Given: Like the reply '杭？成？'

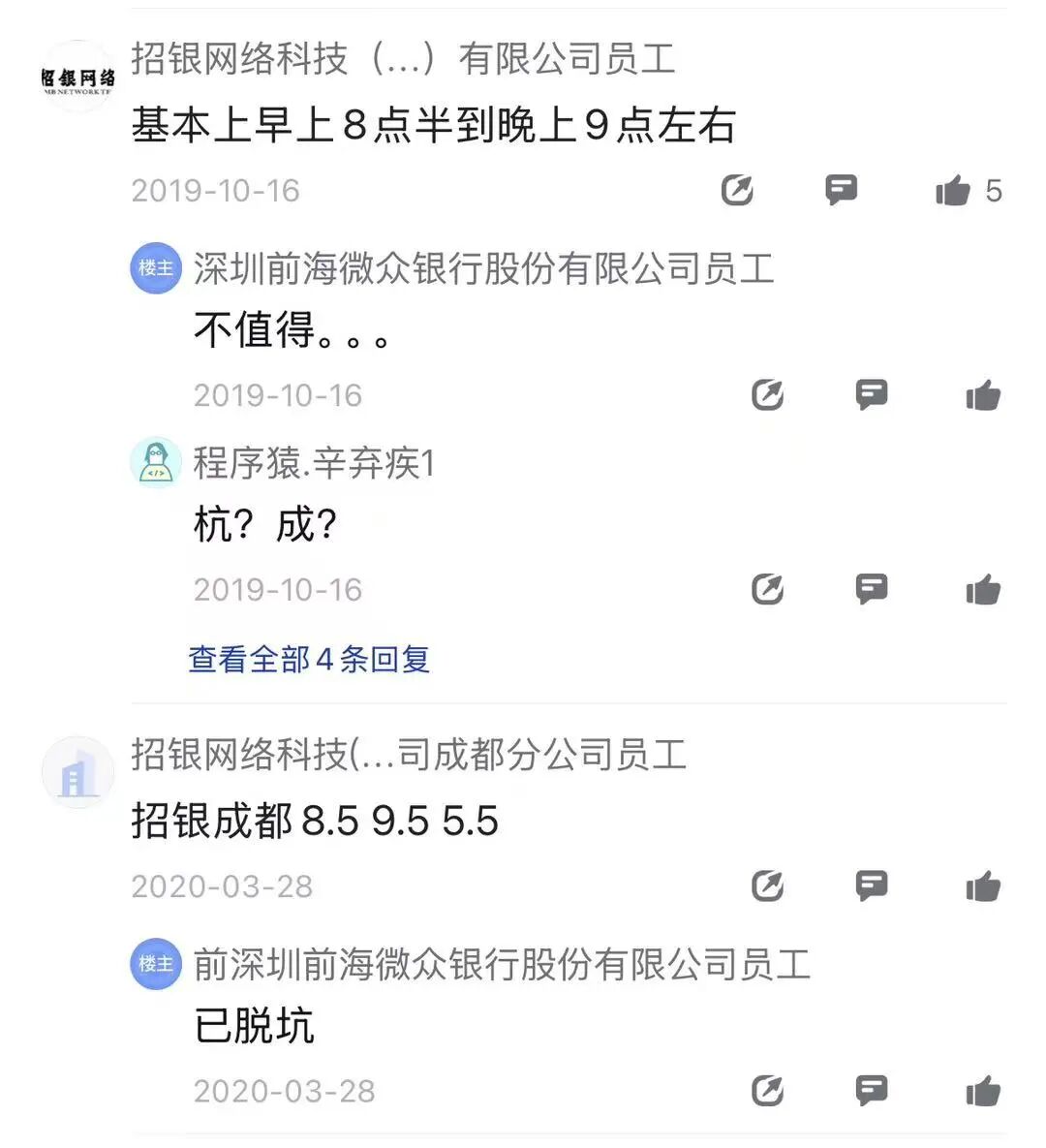Looking at the screenshot, I should pos(982,589).
